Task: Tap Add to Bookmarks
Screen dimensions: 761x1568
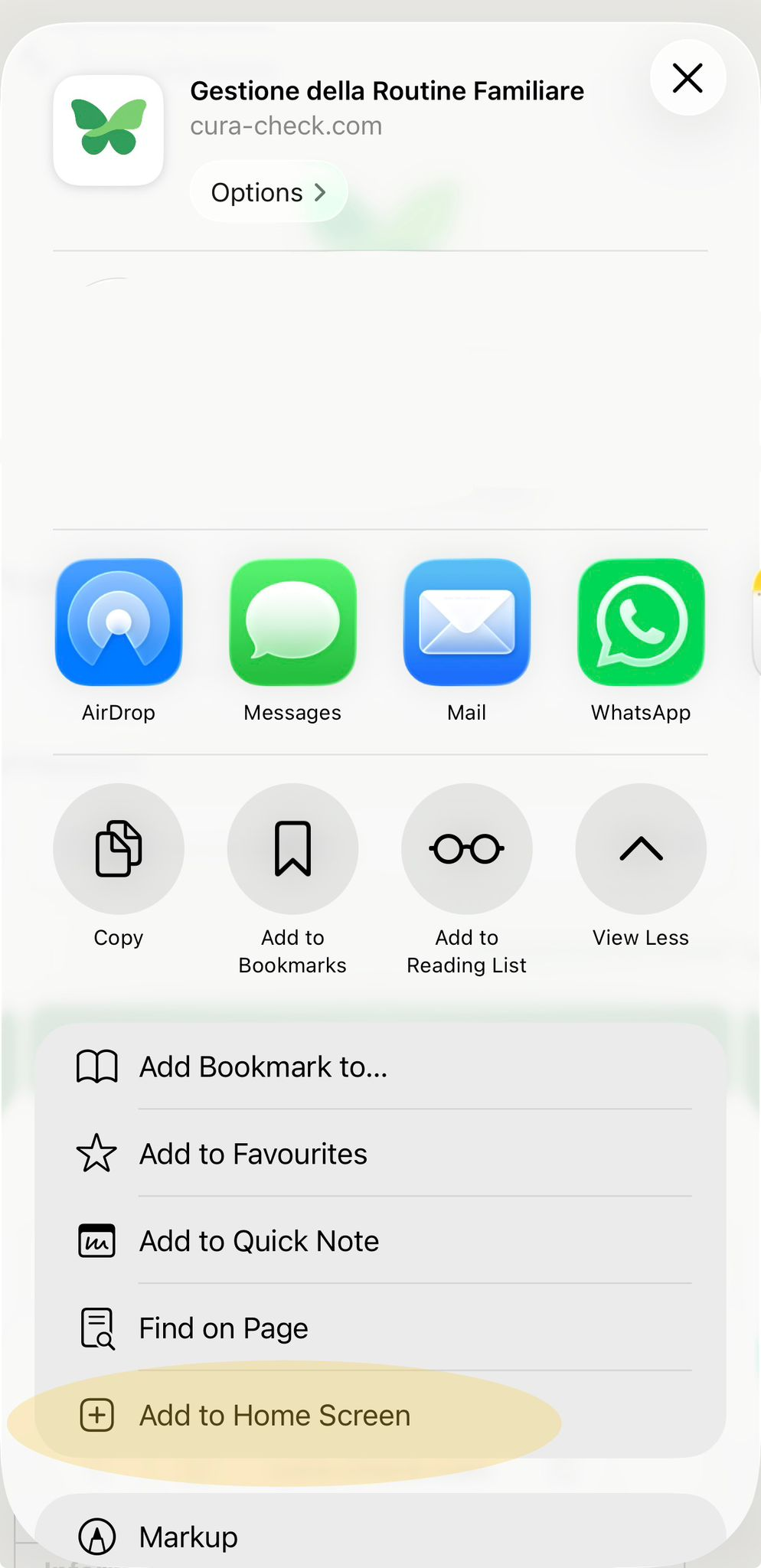Action: 292,880
